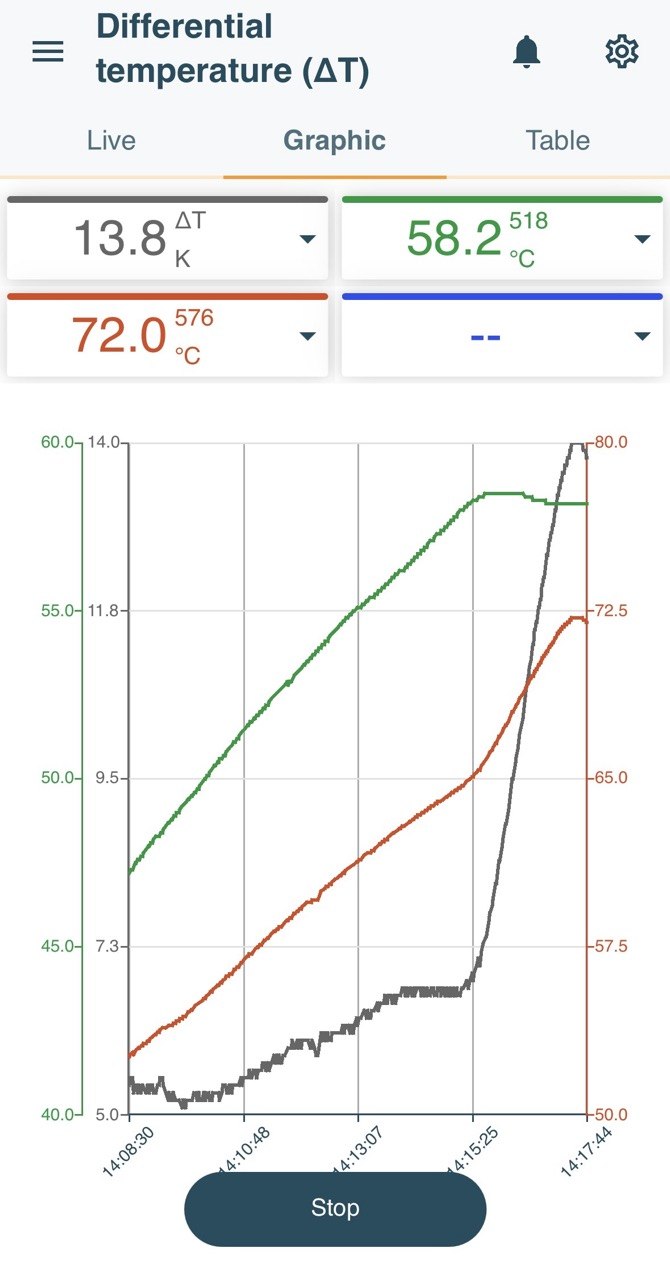Expand the empty blue channel dropdown
Viewport: 670px width, 1280px height.
point(643,336)
